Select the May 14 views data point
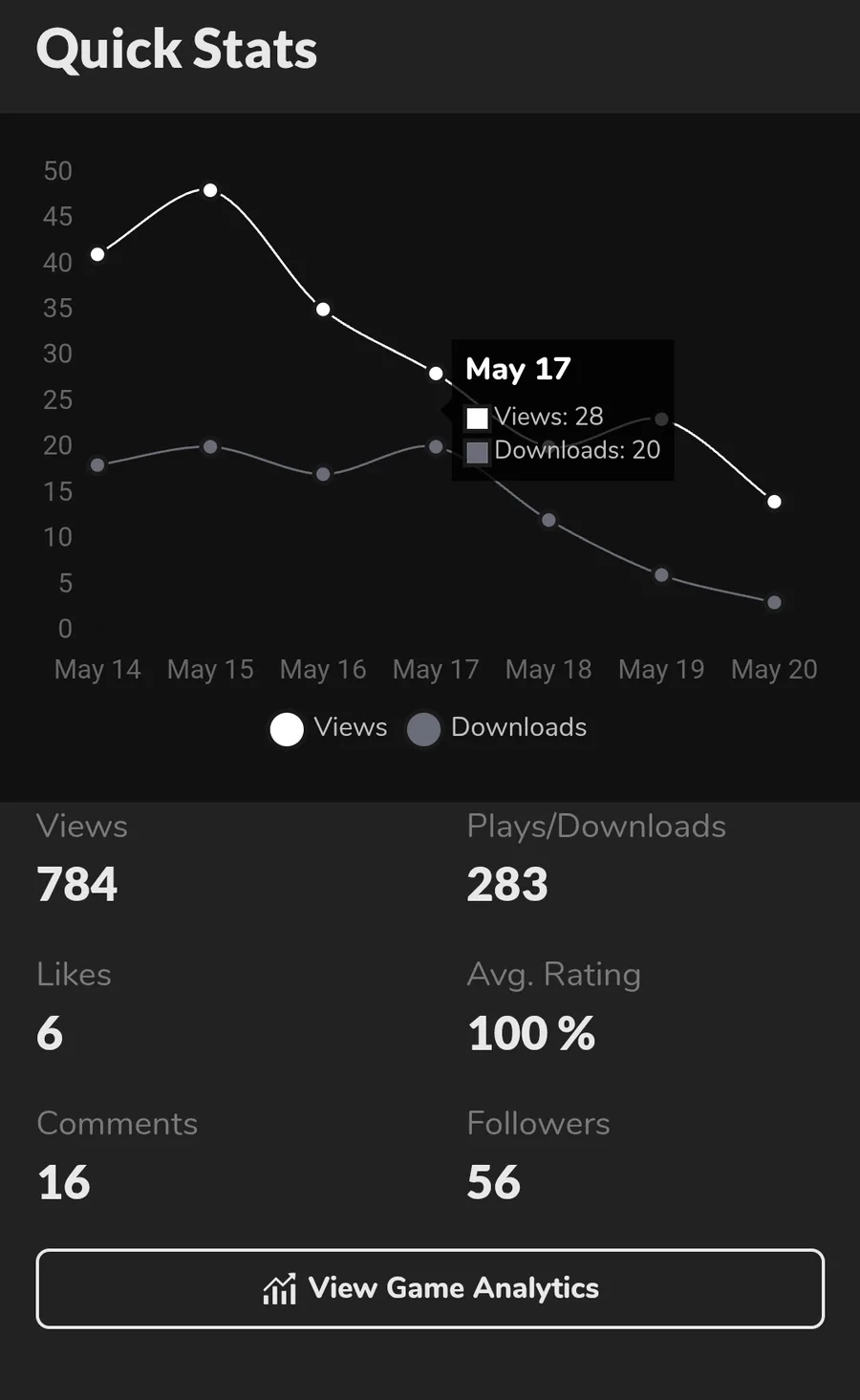 (x=97, y=254)
